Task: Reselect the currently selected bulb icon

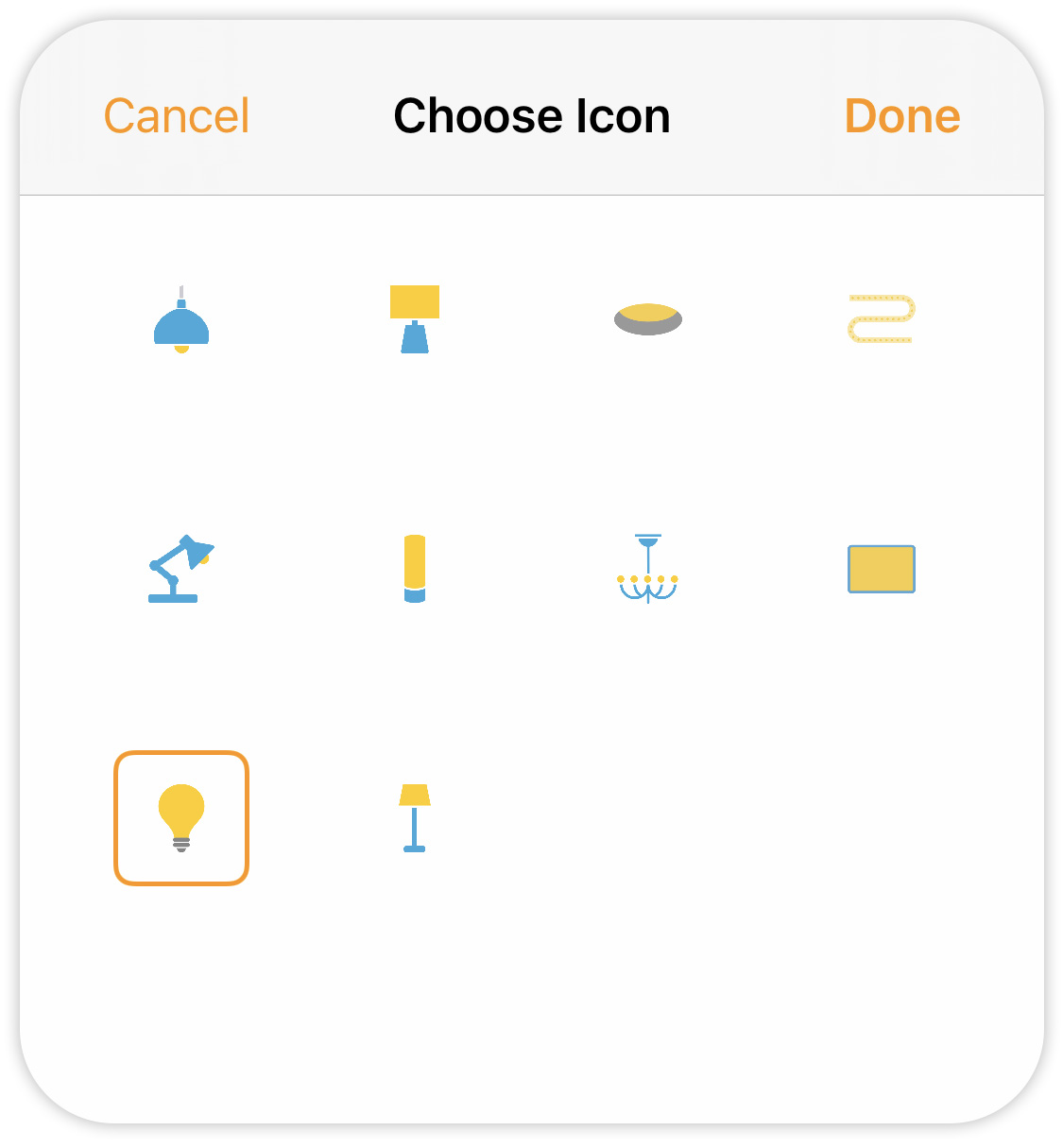Action: [181, 817]
